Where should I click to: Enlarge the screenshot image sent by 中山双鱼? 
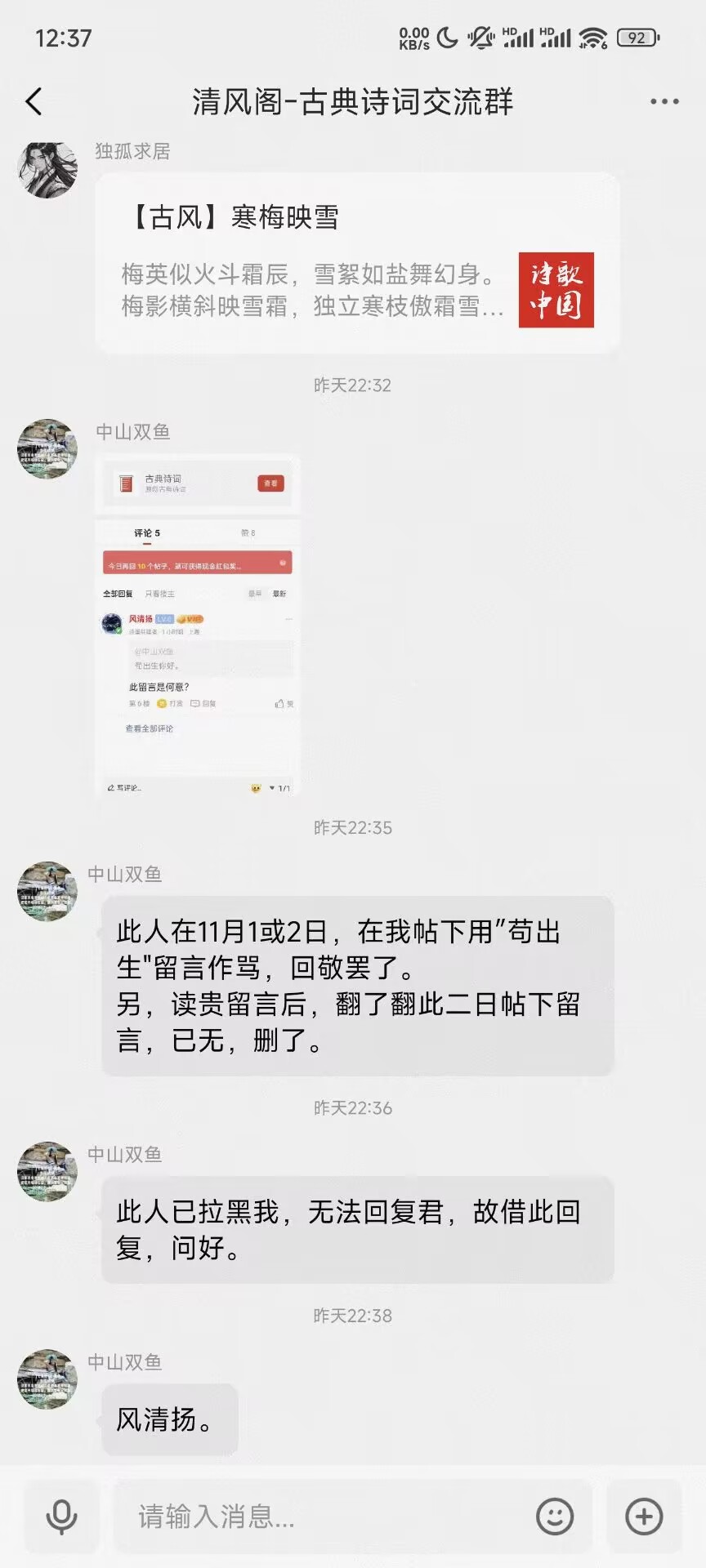198,626
